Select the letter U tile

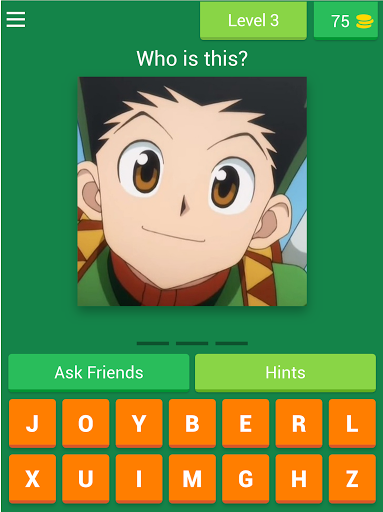coord(86,478)
